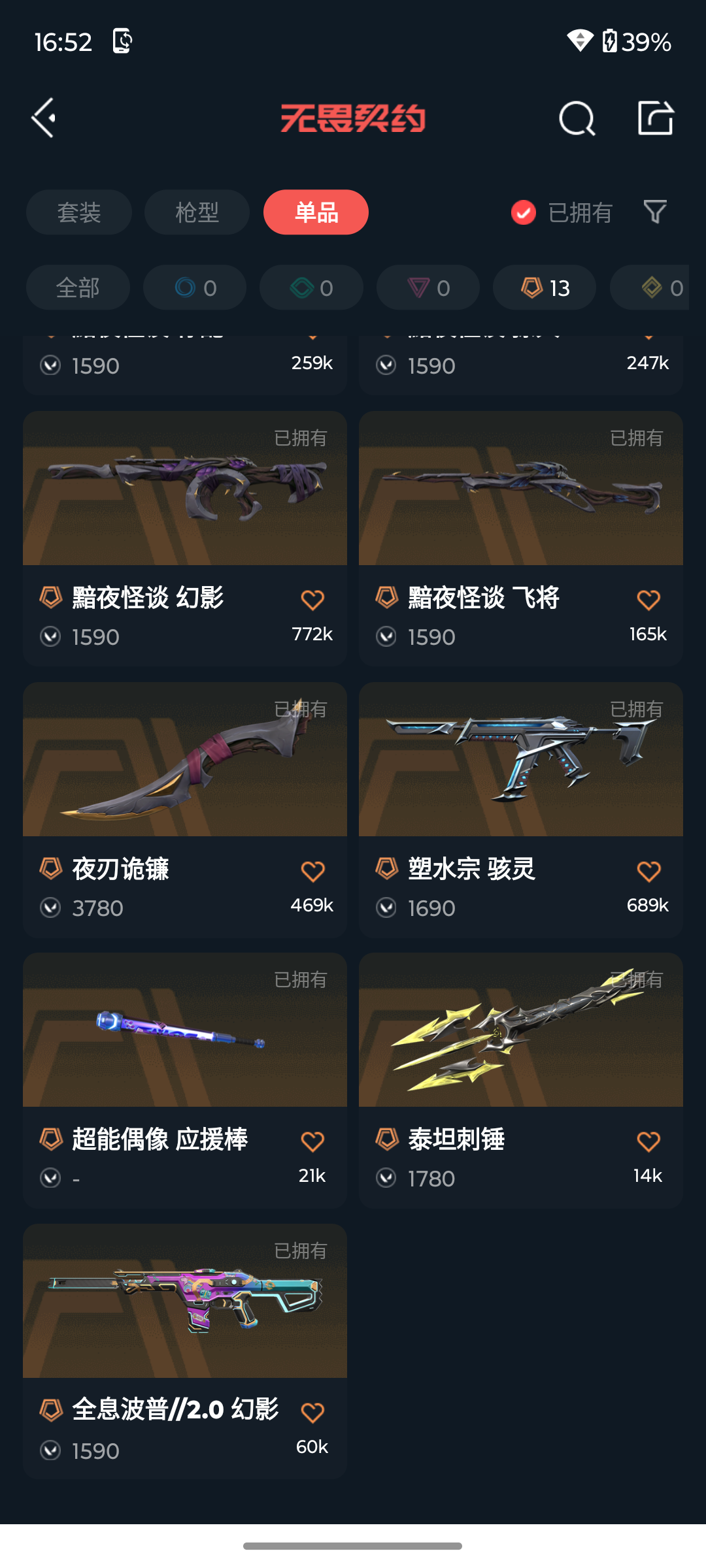Viewport: 706px width, 1568px height.
Task: Filter by the orange tier chip showing 13
Action: click(545, 287)
